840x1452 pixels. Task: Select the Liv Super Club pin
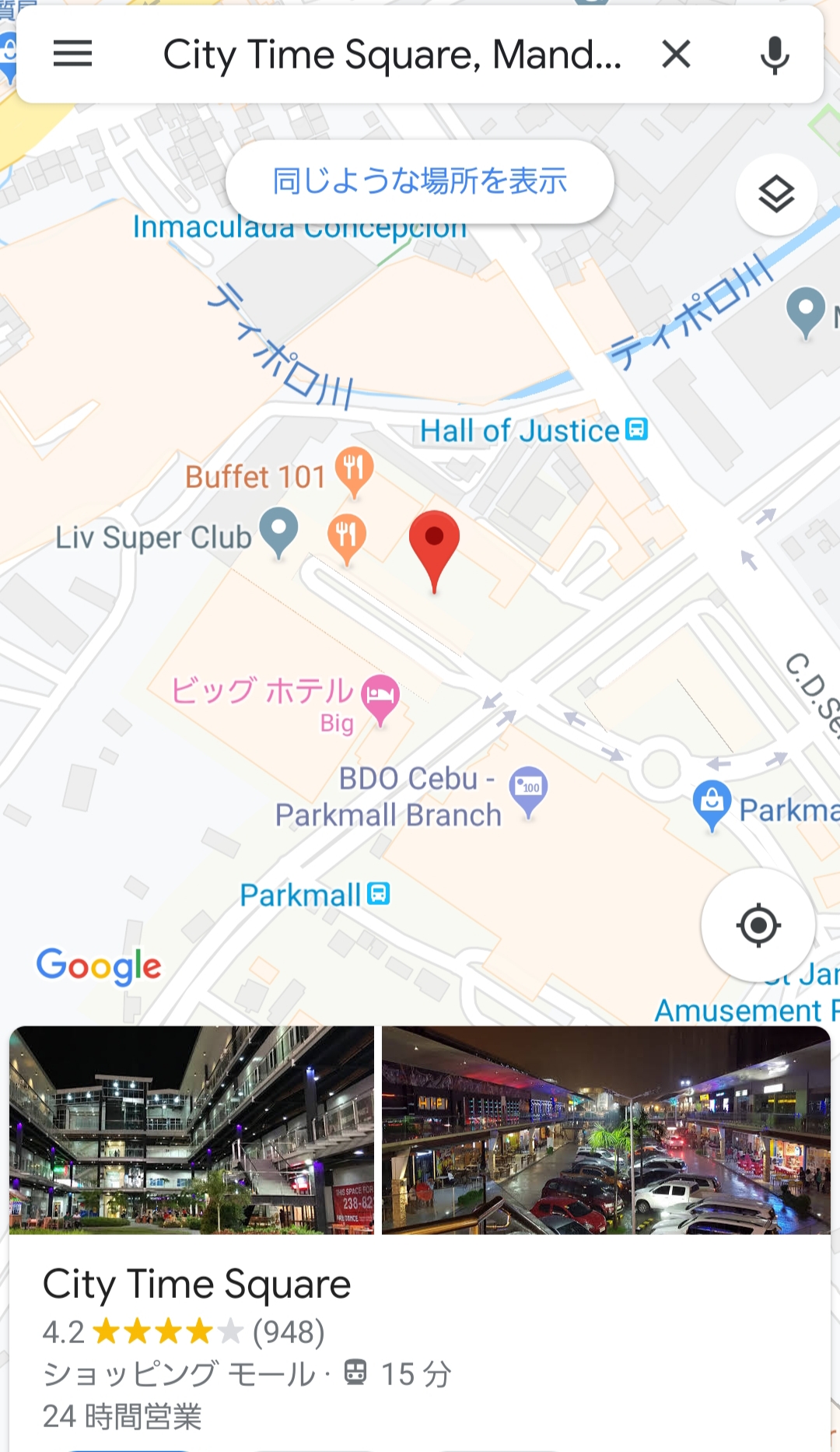[x=278, y=531]
